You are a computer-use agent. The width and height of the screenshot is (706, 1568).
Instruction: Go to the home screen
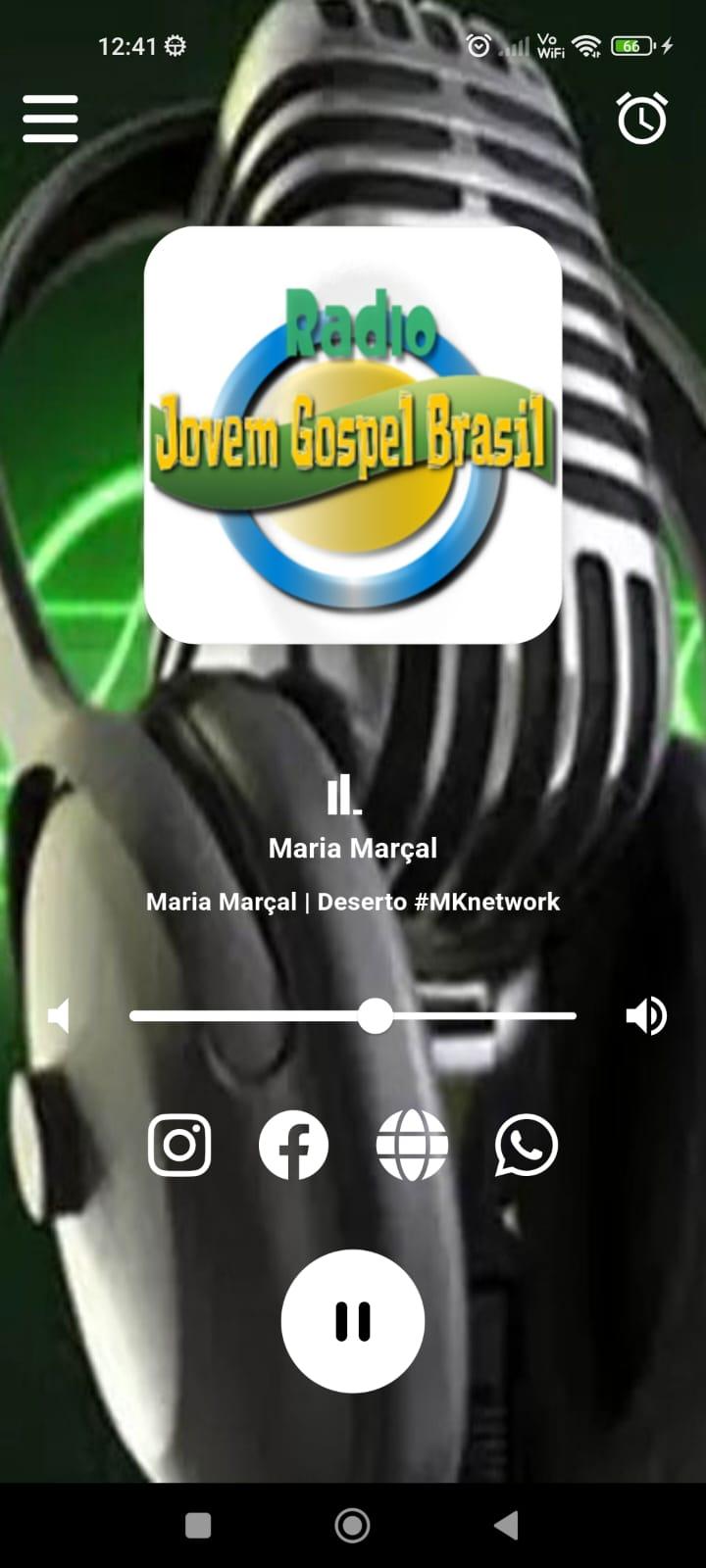tap(353, 1525)
